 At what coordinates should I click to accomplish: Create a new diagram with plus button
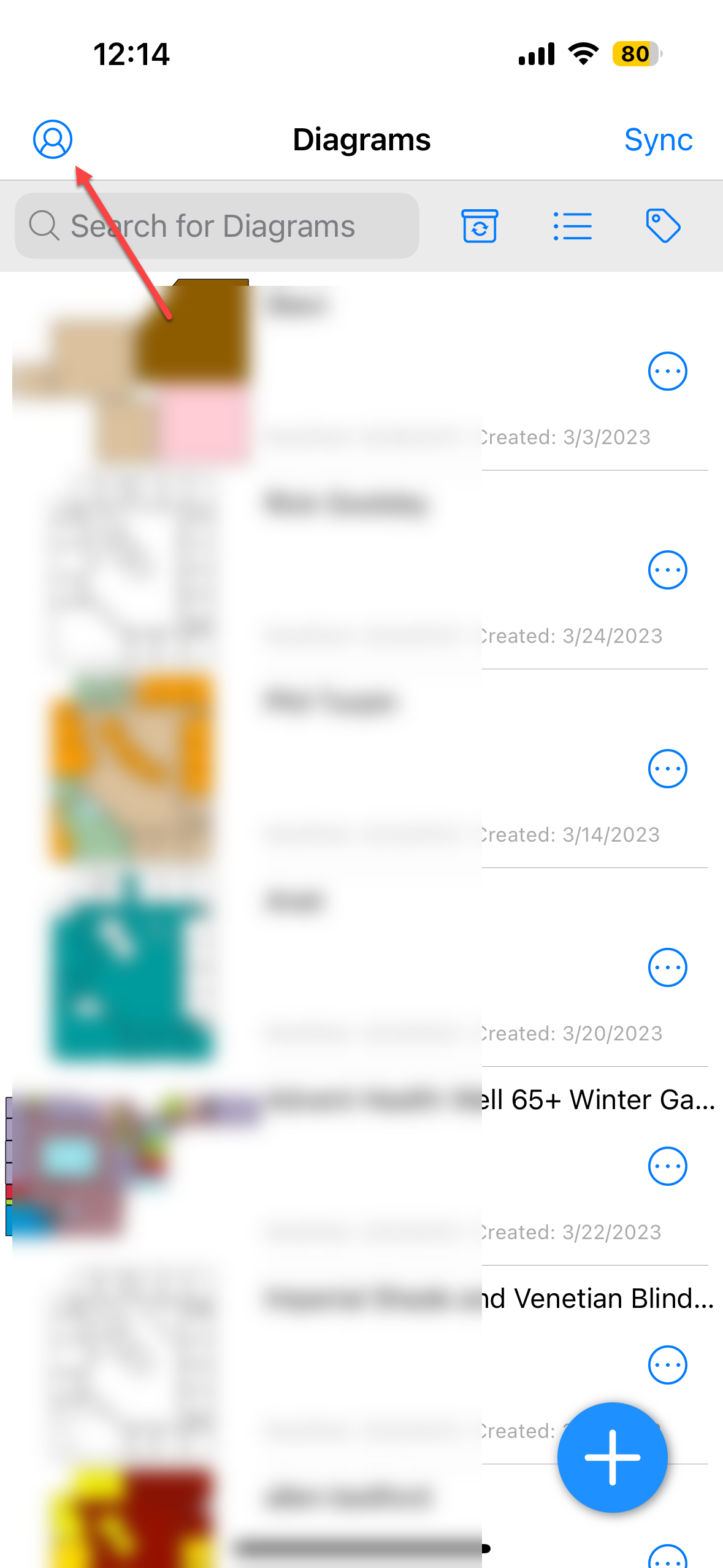pos(612,1458)
